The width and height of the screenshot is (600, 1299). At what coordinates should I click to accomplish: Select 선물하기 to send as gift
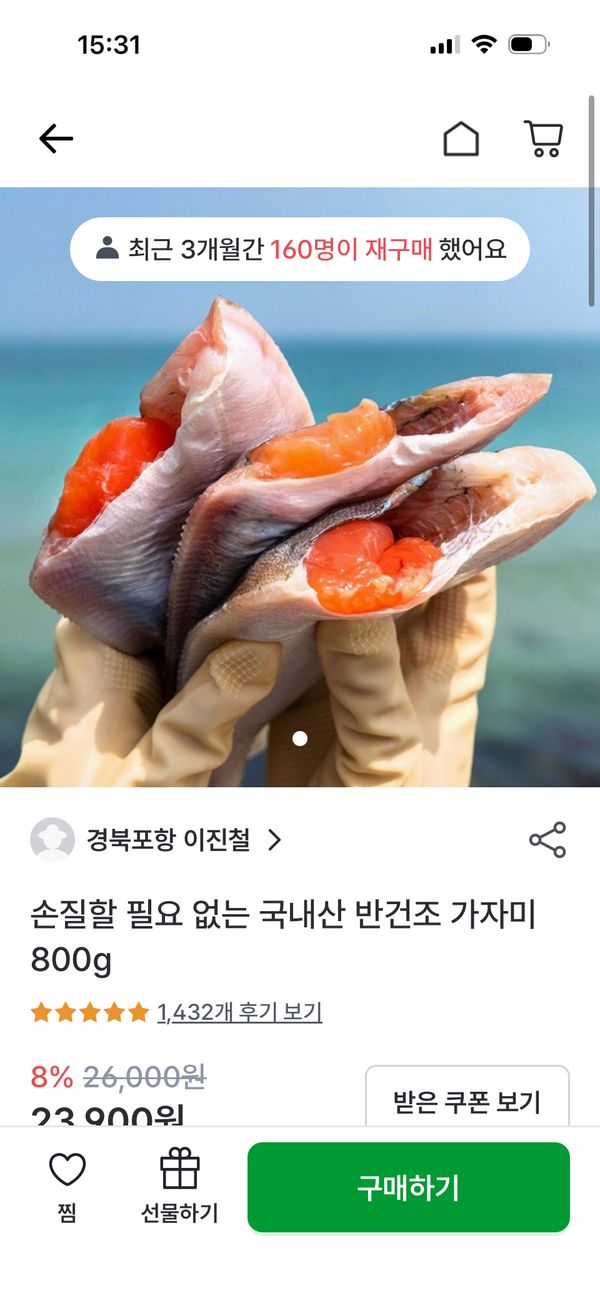pyautogui.click(x=179, y=1187)
